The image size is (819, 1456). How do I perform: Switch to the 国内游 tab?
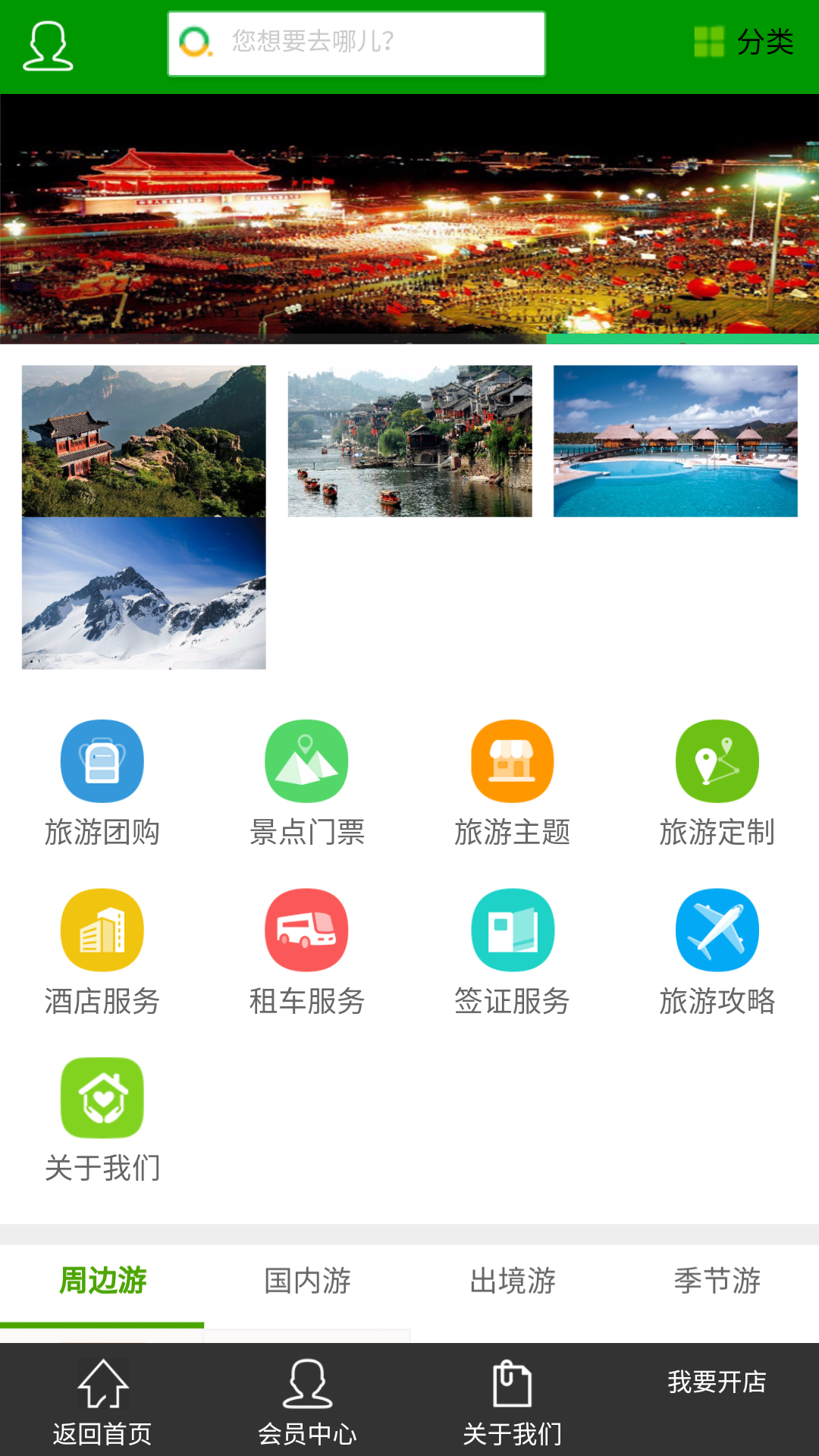click(307, 1281)
